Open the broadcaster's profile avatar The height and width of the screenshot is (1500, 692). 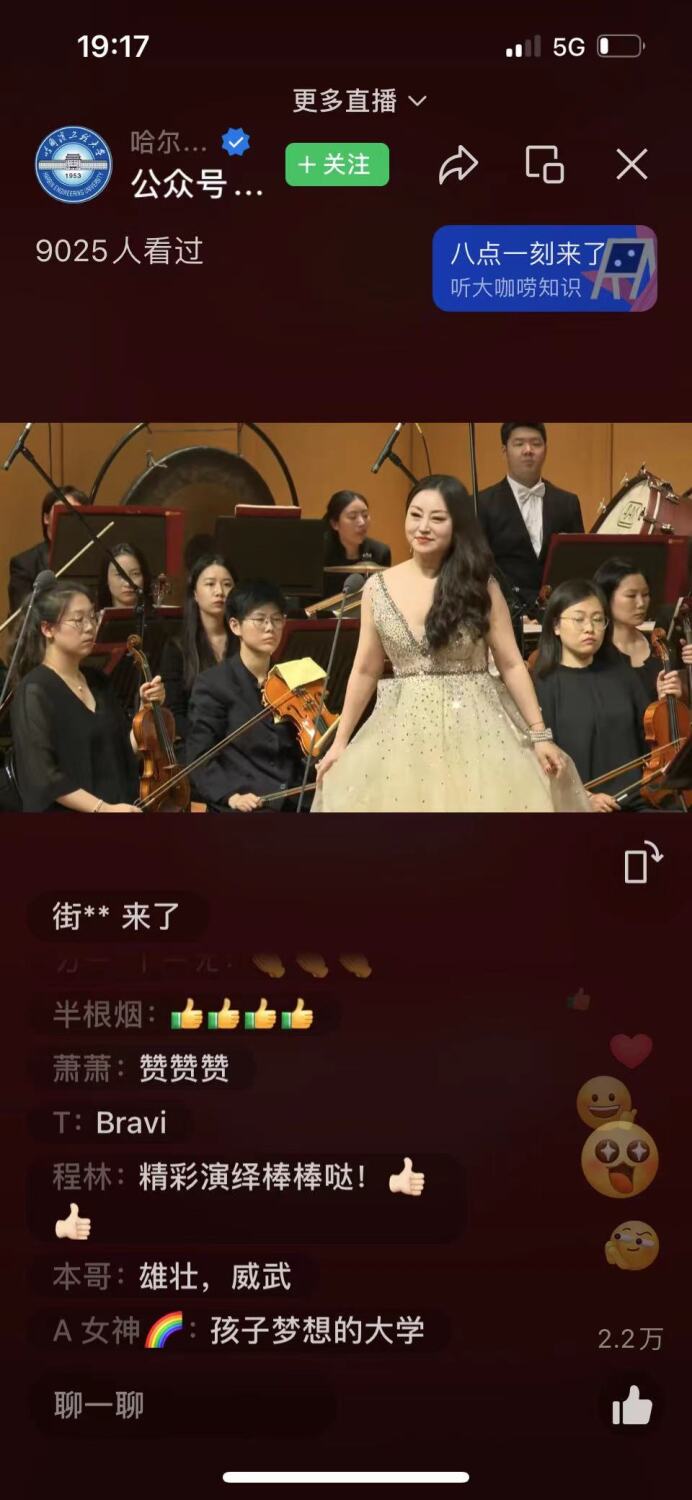[73, 165]
